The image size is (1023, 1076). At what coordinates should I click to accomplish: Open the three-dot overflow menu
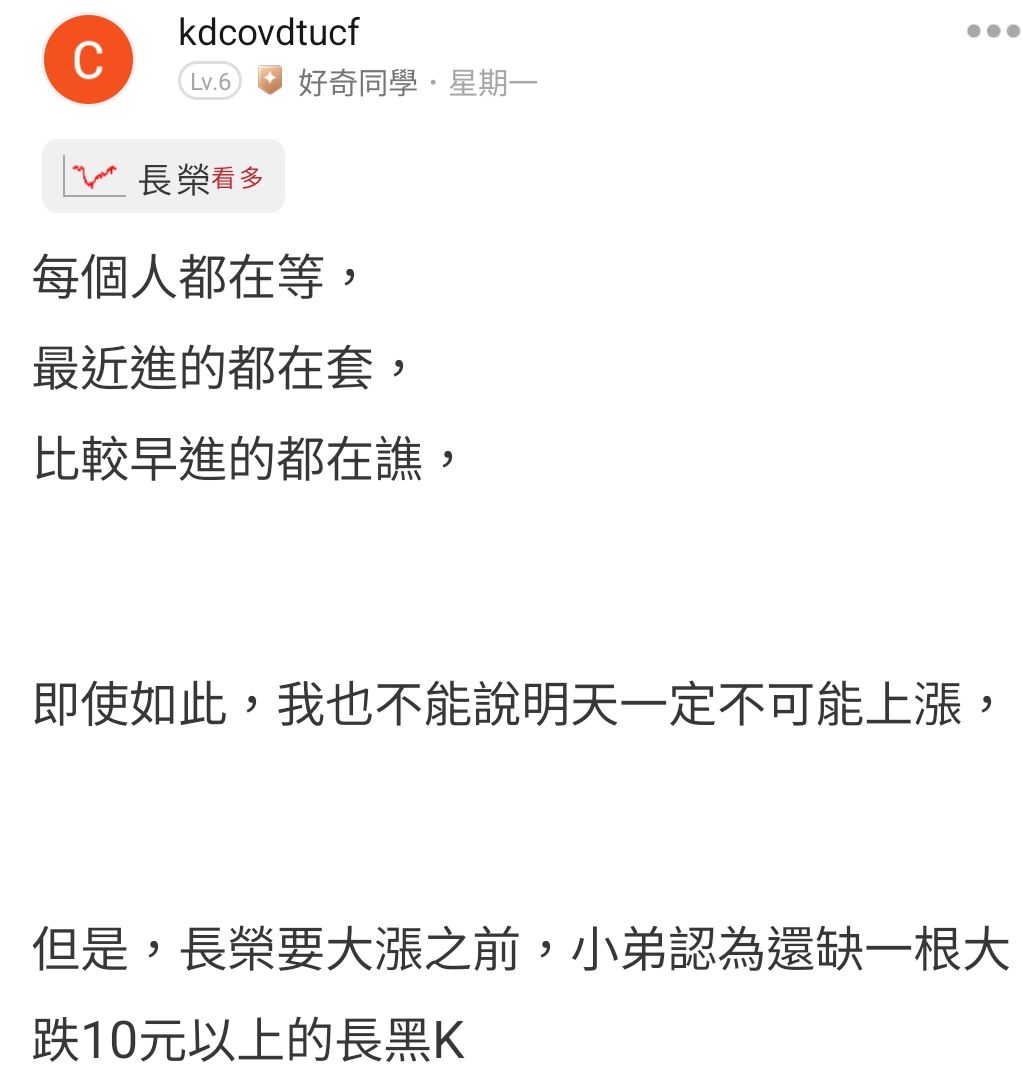coord(992,31)
